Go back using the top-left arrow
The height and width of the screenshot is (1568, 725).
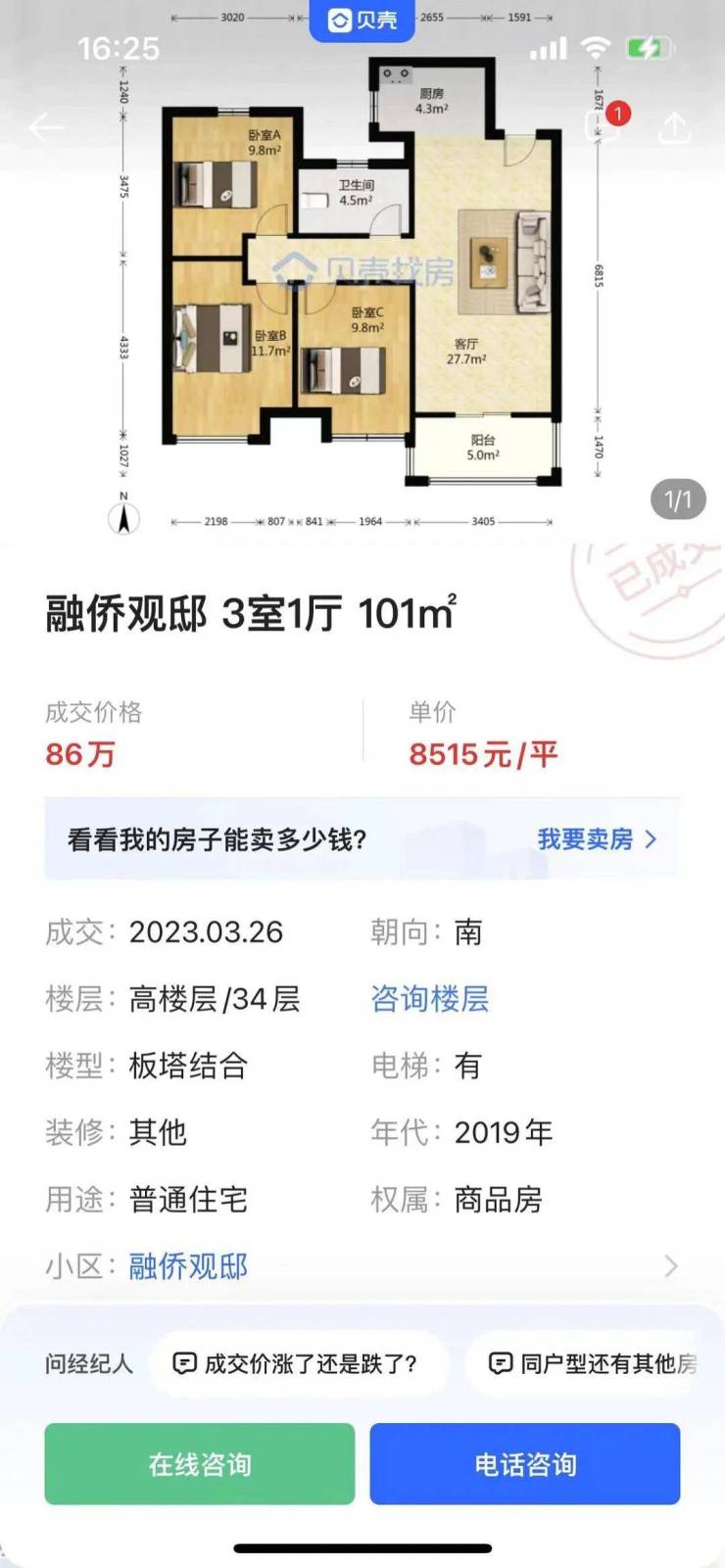46,127
